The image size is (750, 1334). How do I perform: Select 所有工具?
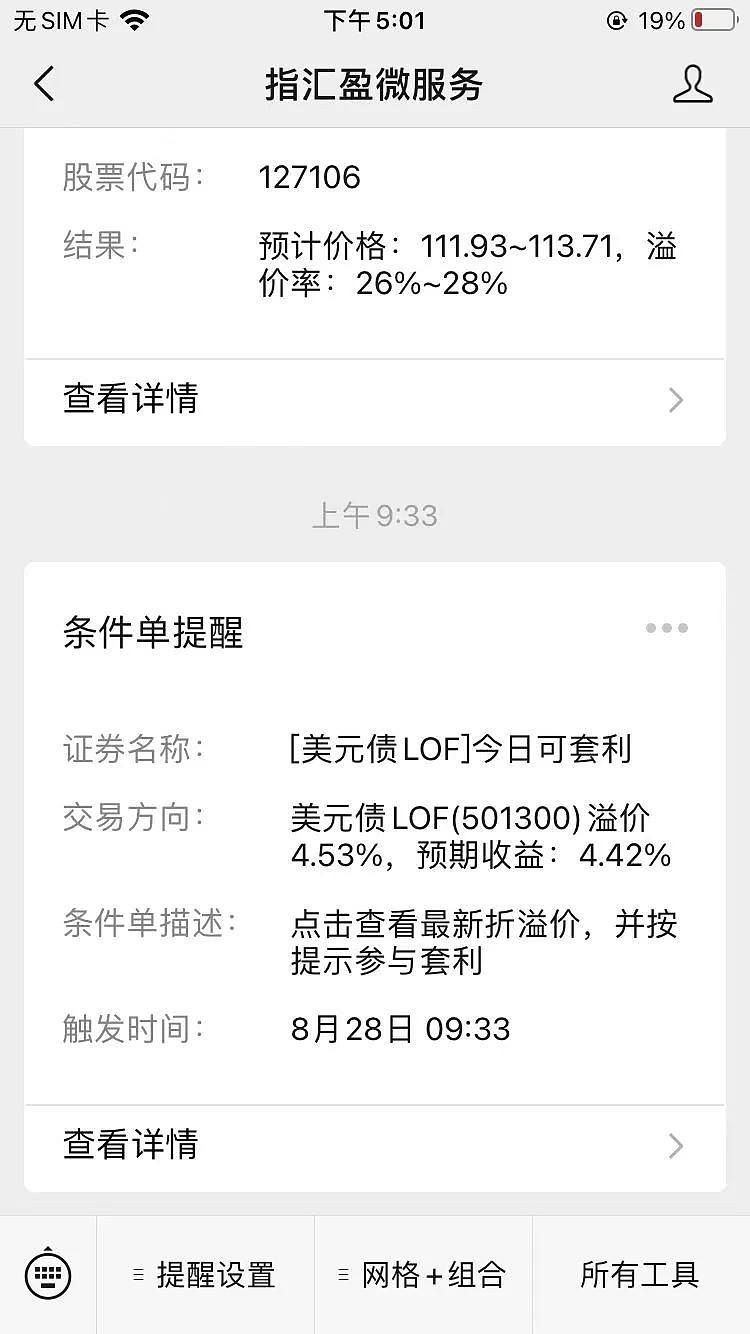coord(640,1275)
